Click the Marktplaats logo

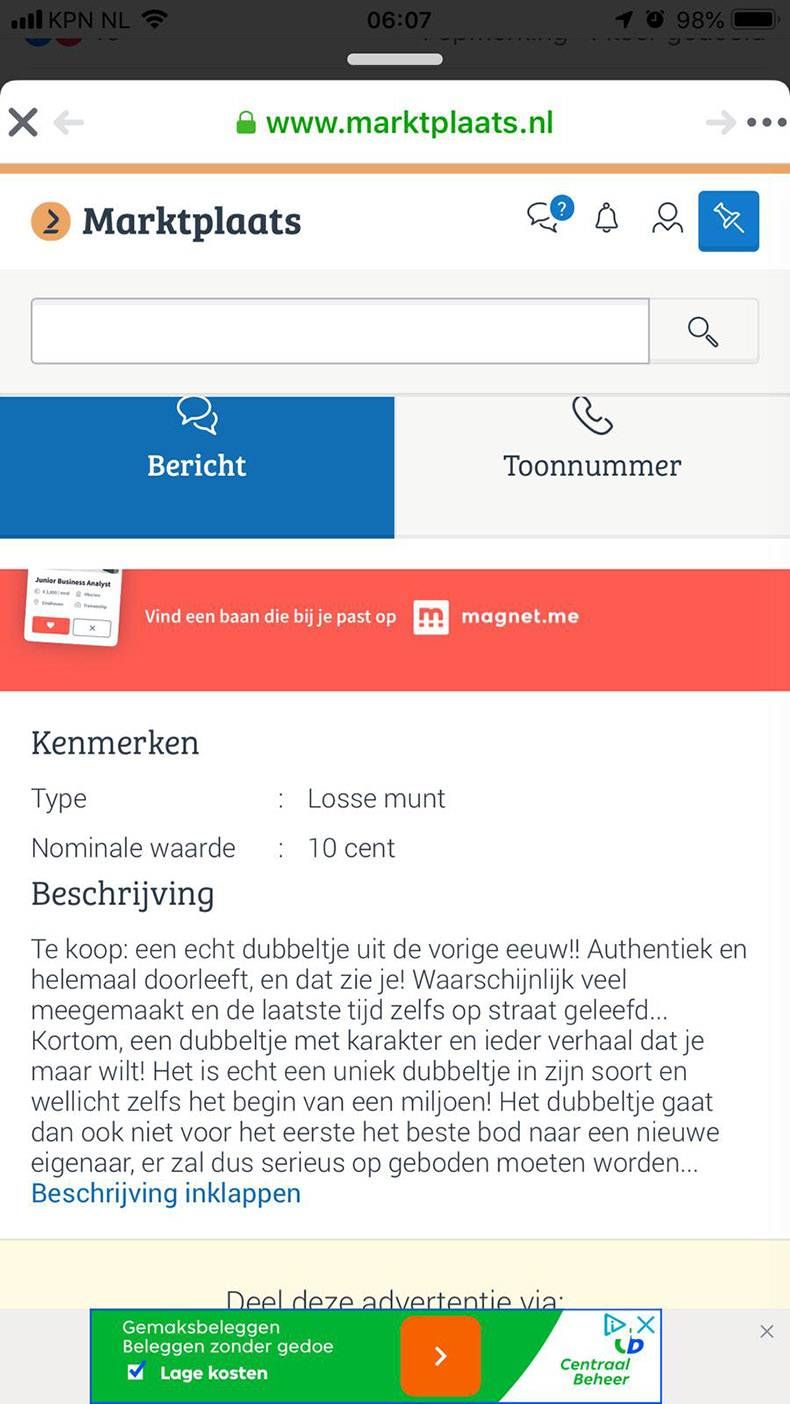pos(165,220)
